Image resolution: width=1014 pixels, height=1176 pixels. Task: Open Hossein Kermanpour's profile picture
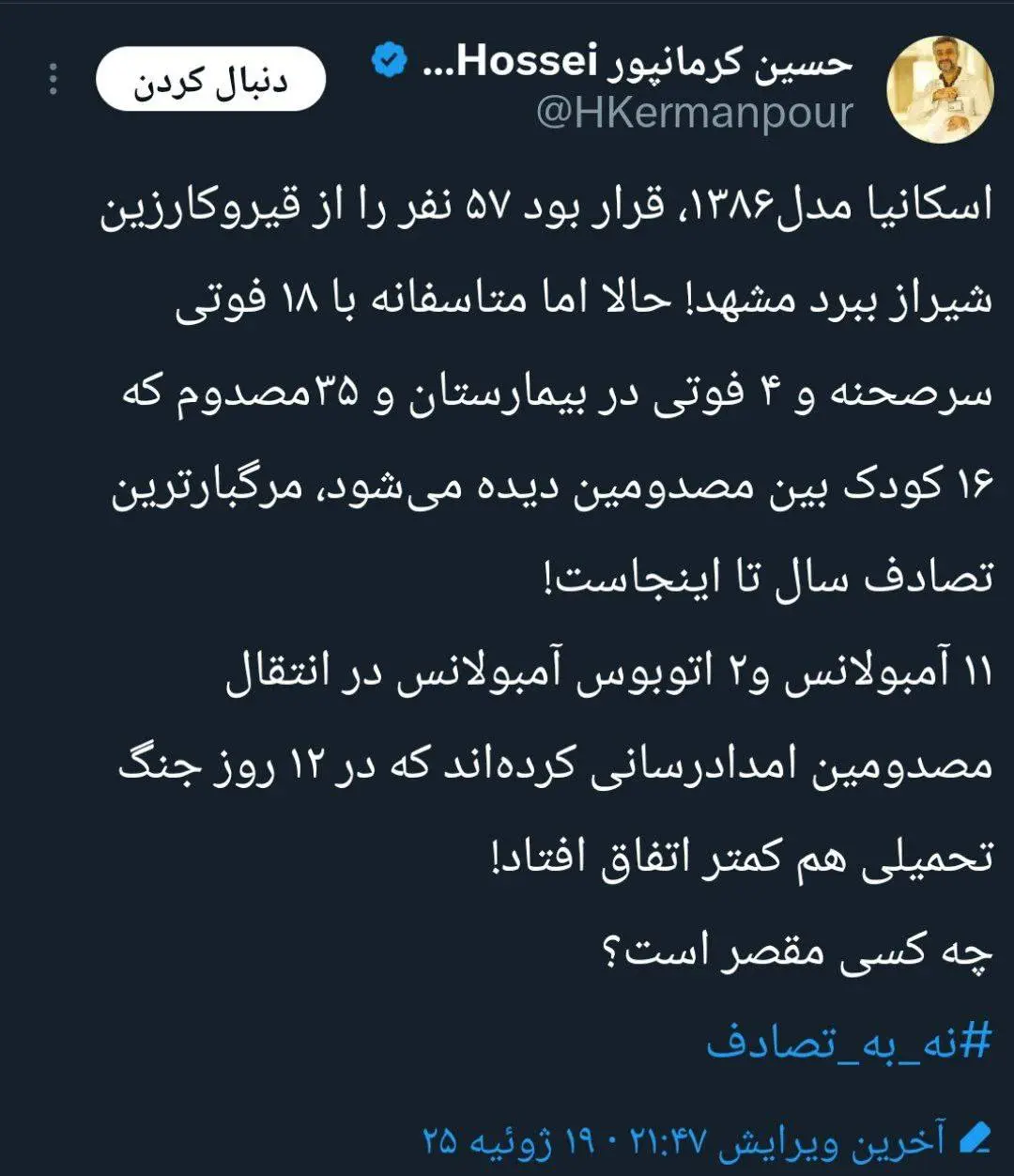click(x=939, y=90)
